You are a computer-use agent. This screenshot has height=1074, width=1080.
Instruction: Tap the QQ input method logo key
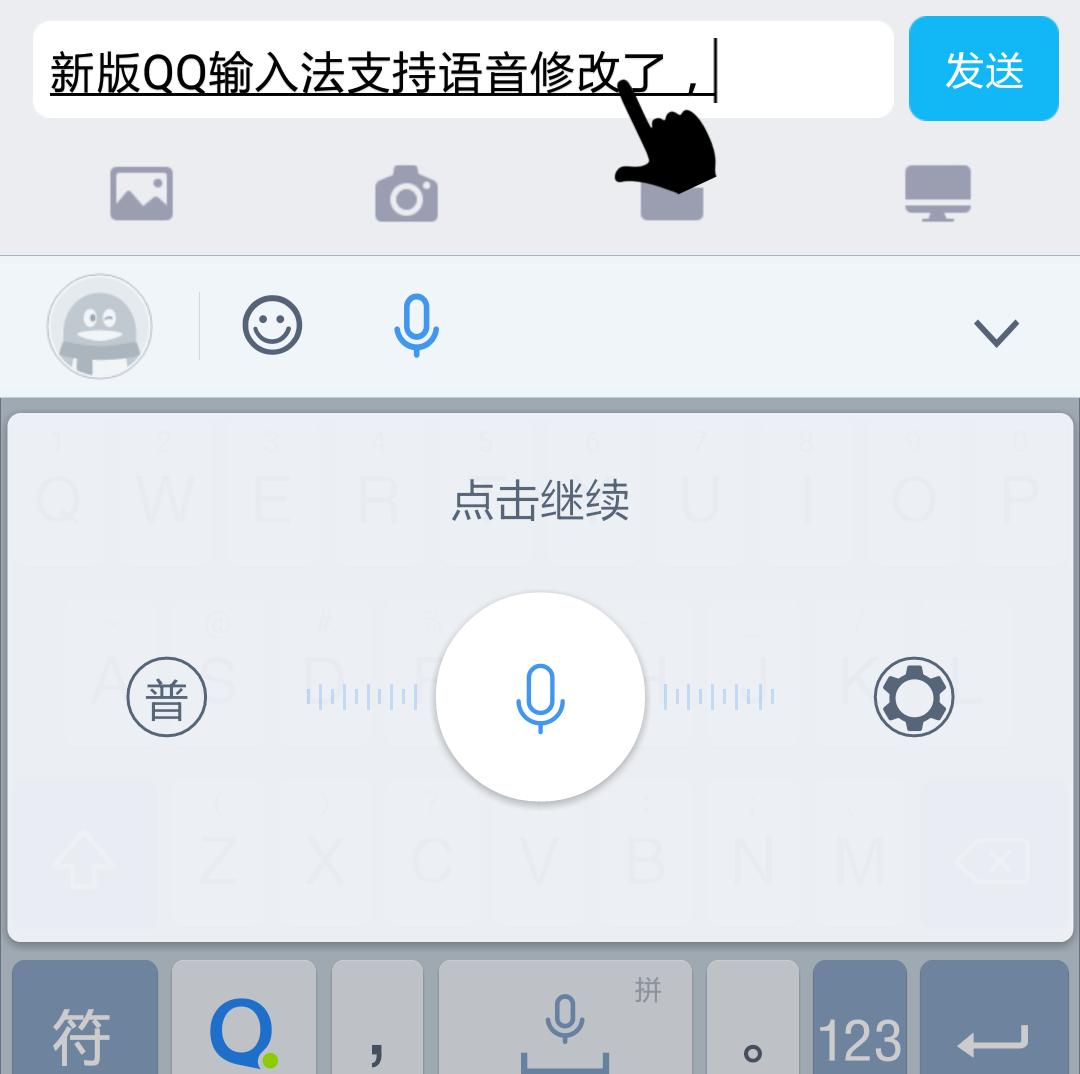click(243, 1025)
